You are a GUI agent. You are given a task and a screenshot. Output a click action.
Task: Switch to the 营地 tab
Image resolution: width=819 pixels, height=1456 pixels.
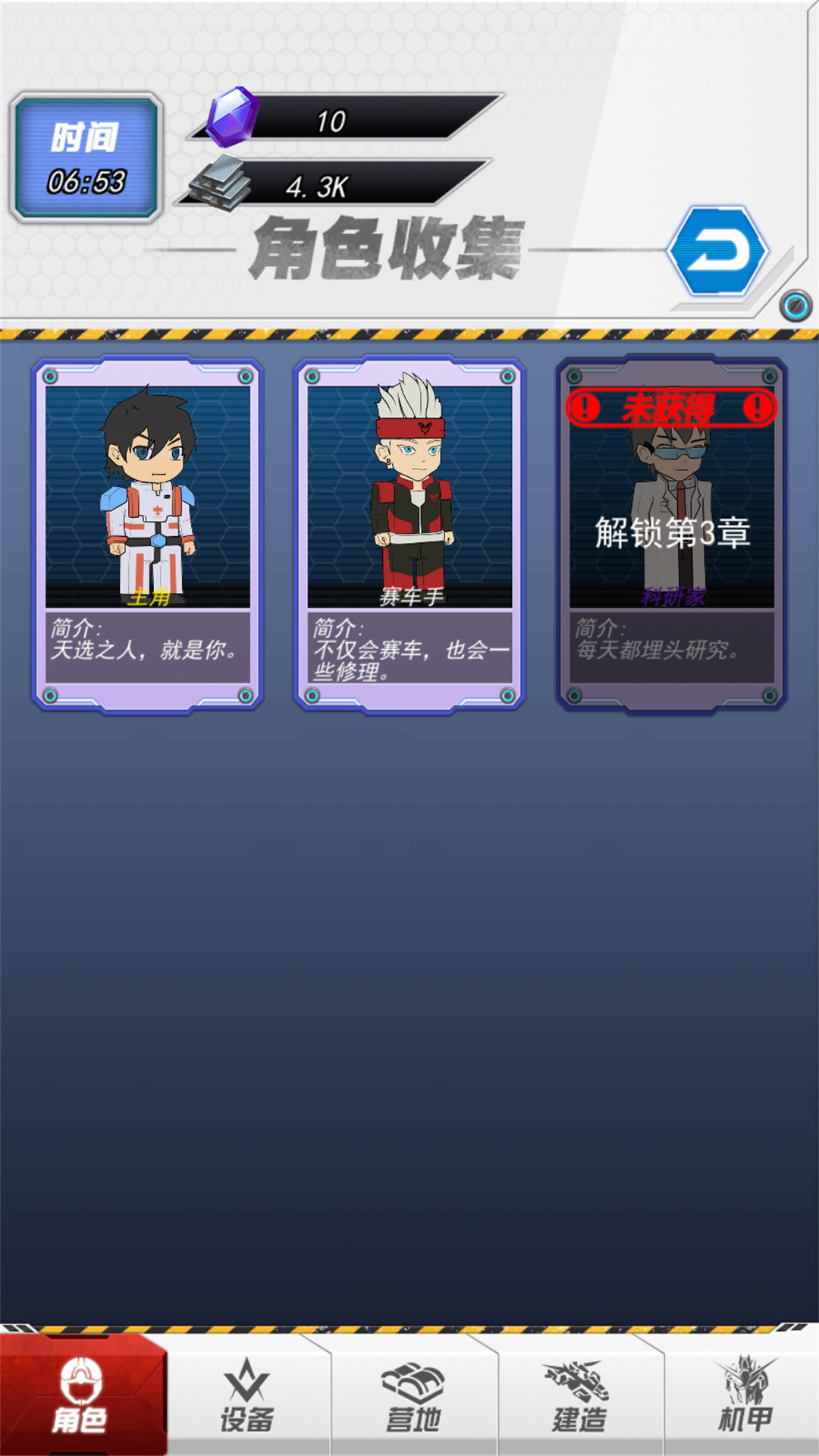(413, 1397)
